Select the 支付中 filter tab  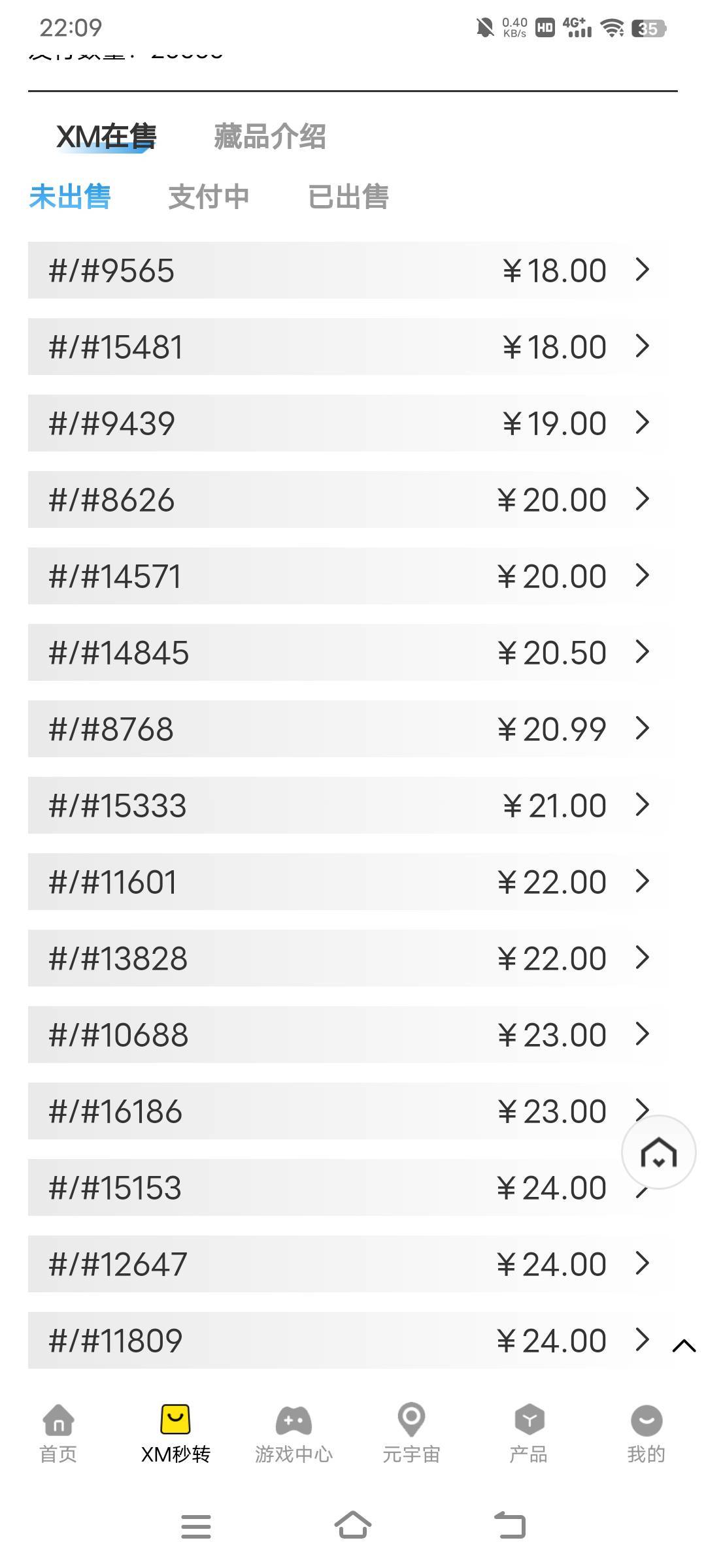click(209, 197)
